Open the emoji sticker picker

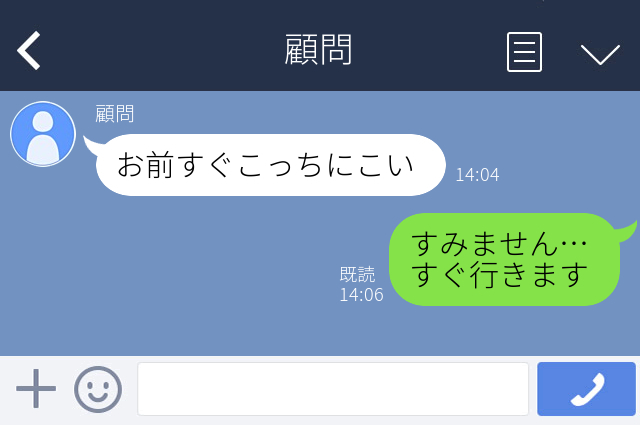[98, 389]
